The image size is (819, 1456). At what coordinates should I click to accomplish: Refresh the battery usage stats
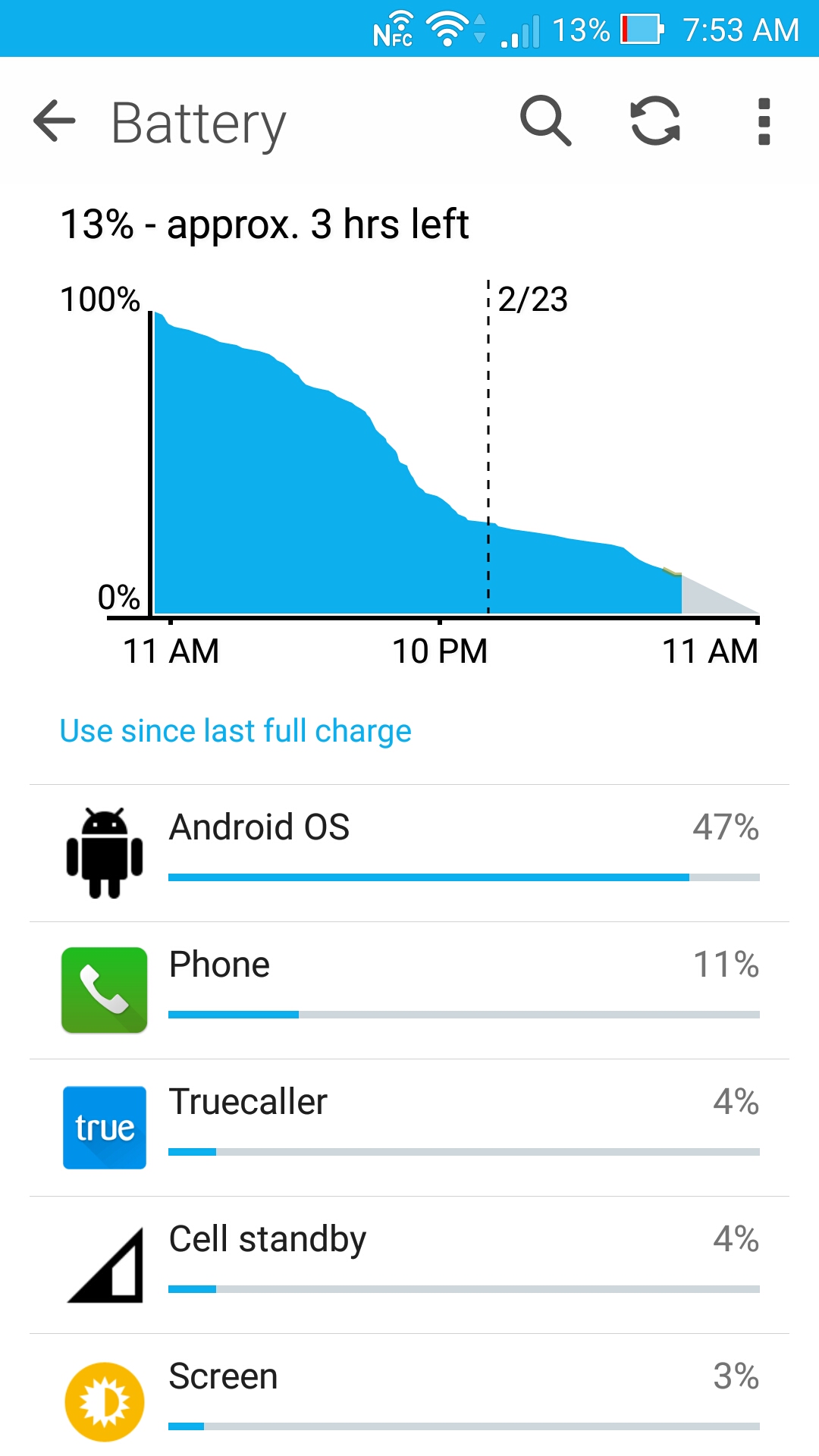[x=655, y=121]
